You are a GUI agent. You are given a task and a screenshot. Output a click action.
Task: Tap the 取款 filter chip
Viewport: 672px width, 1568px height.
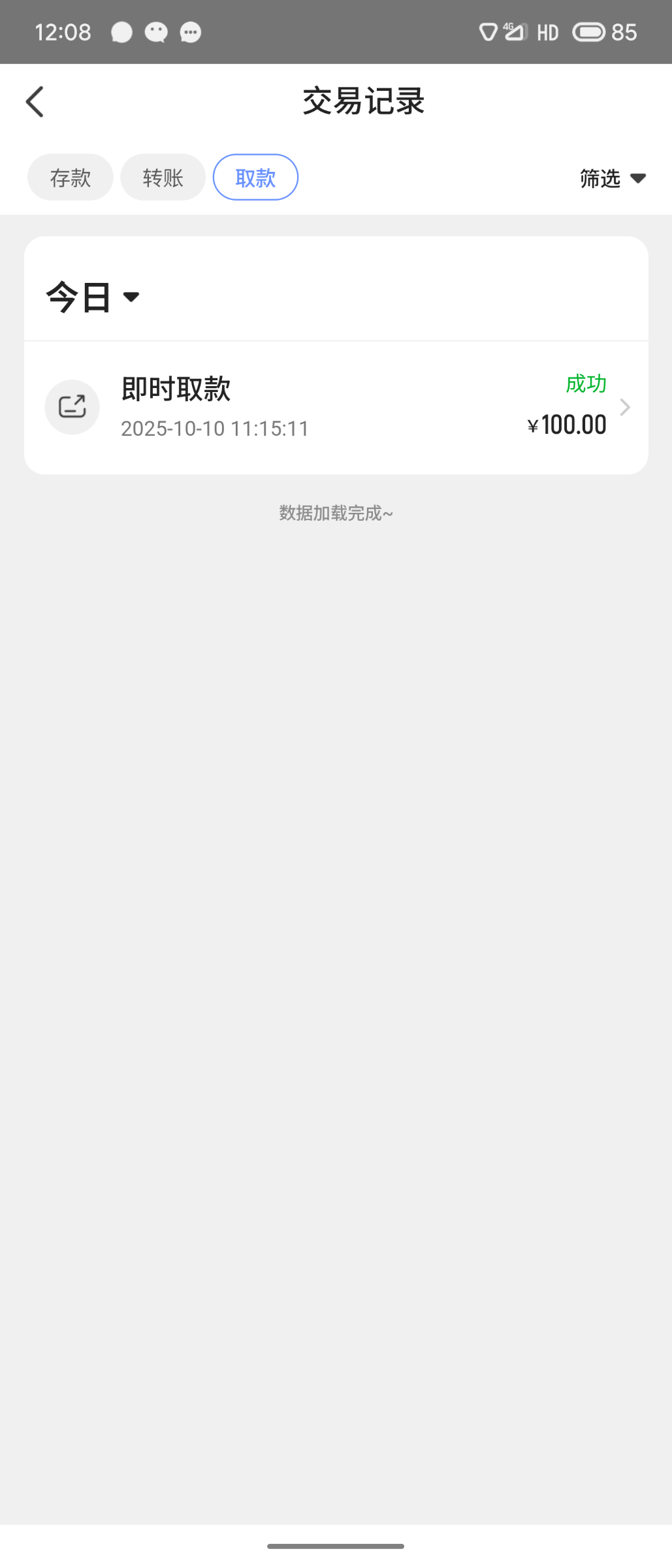(x=255, y=178)
